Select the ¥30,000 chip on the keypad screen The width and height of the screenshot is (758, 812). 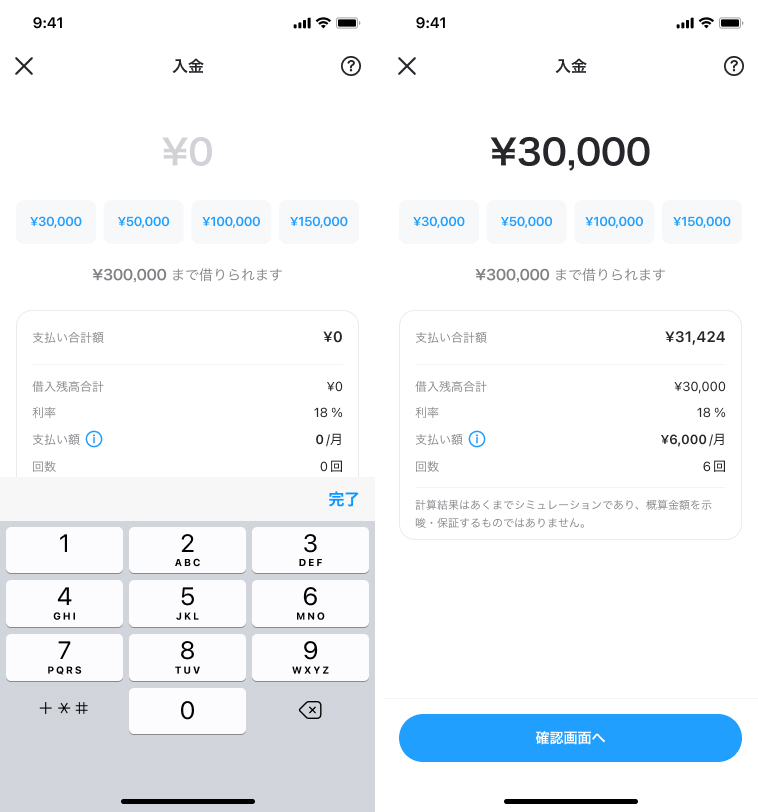coord(56,222)
